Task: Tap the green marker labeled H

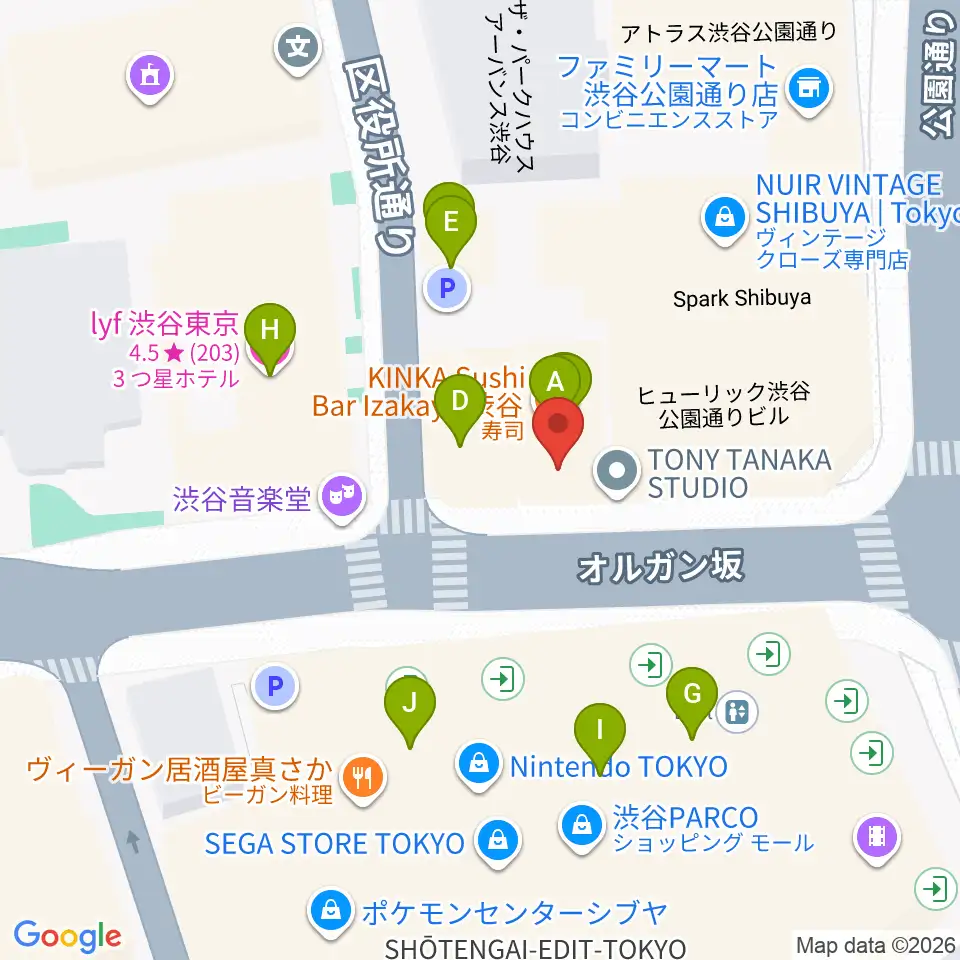Action: tap(270, 337)
